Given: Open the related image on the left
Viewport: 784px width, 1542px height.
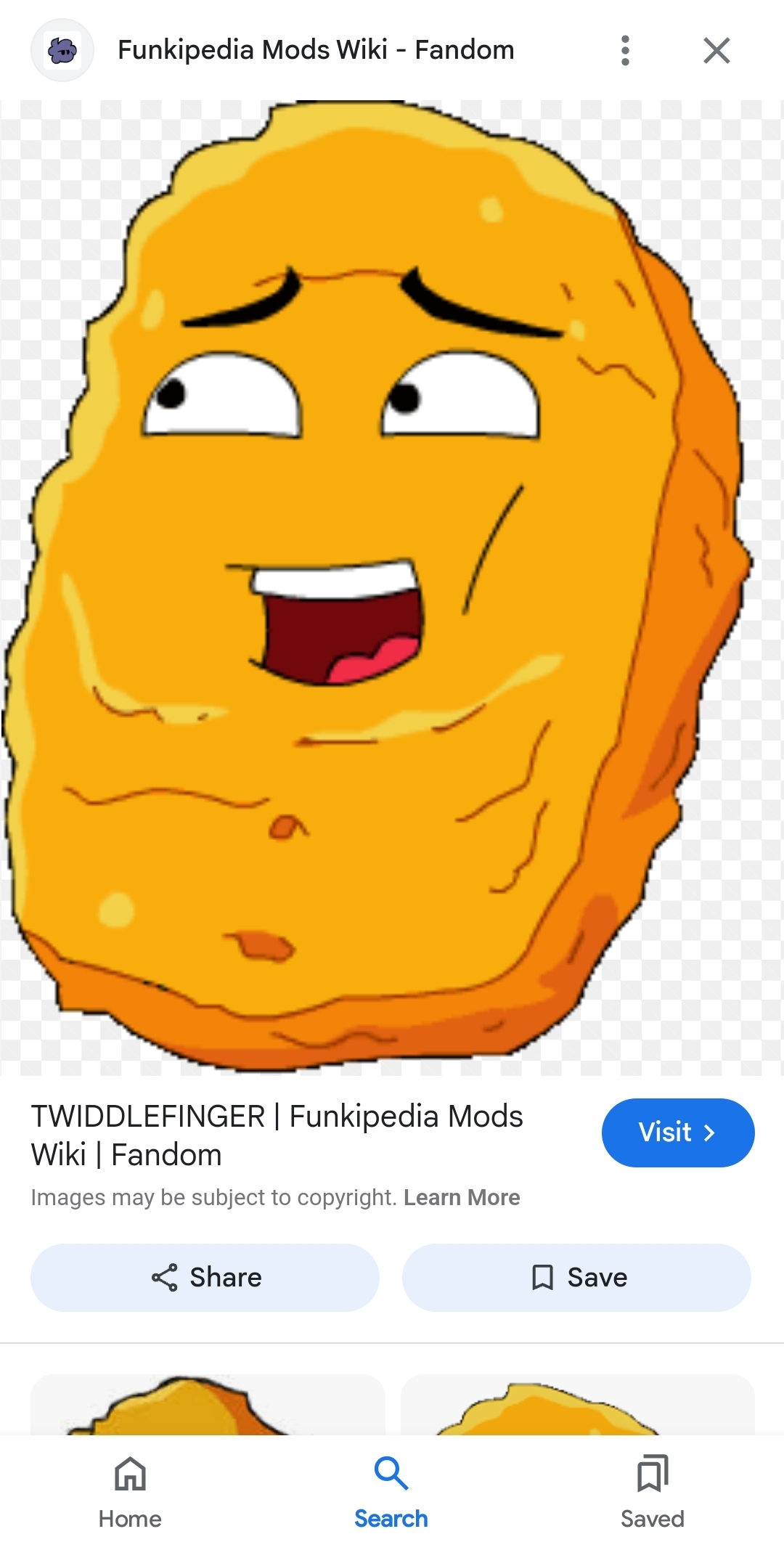Looking at the screenshot, I should pos(207,1406).
